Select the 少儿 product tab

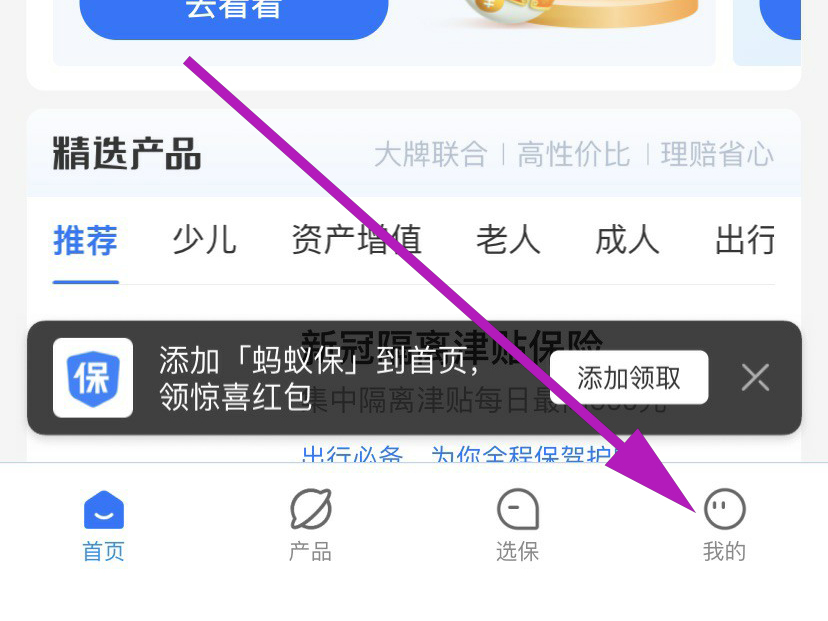[x=204, y=240]
